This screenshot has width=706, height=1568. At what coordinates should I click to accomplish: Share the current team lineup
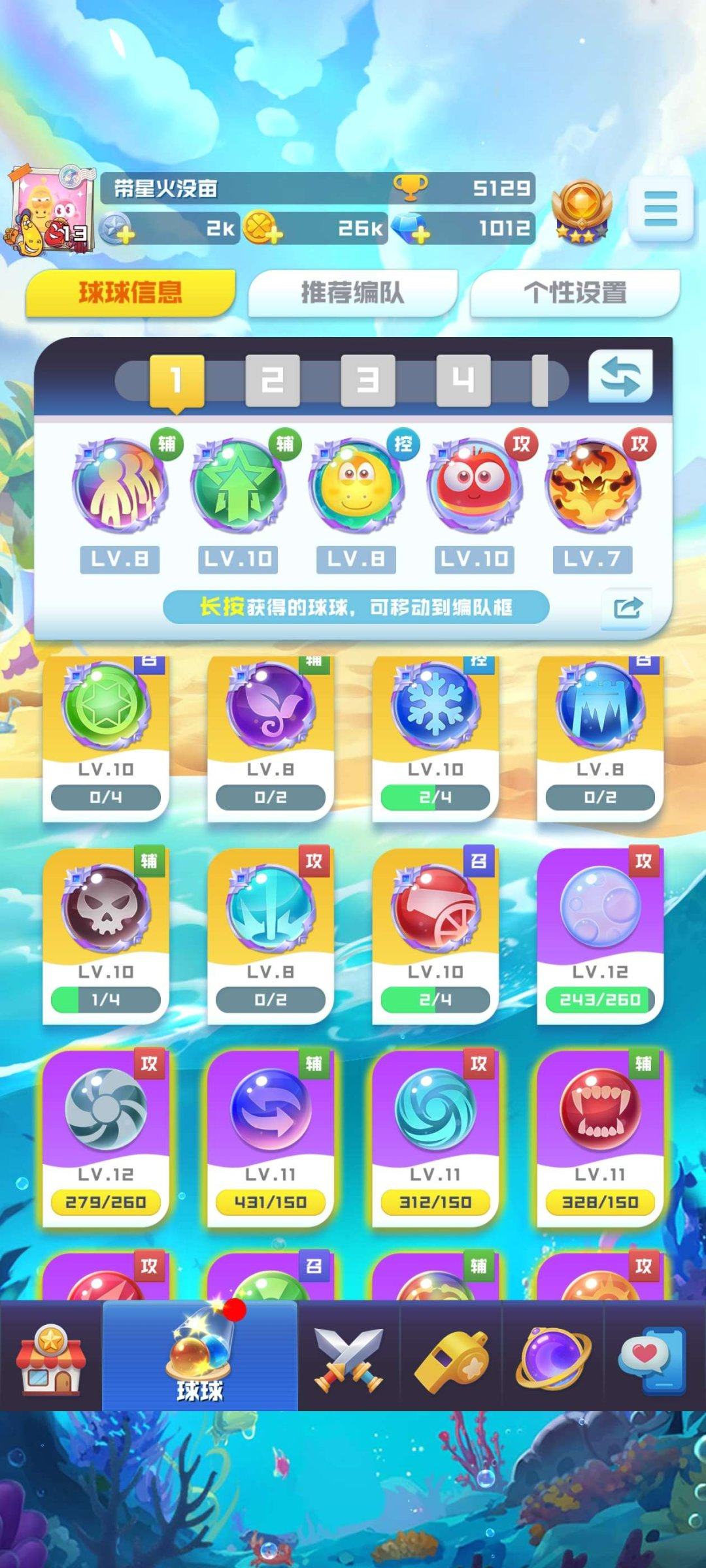[x=628, y=608]
